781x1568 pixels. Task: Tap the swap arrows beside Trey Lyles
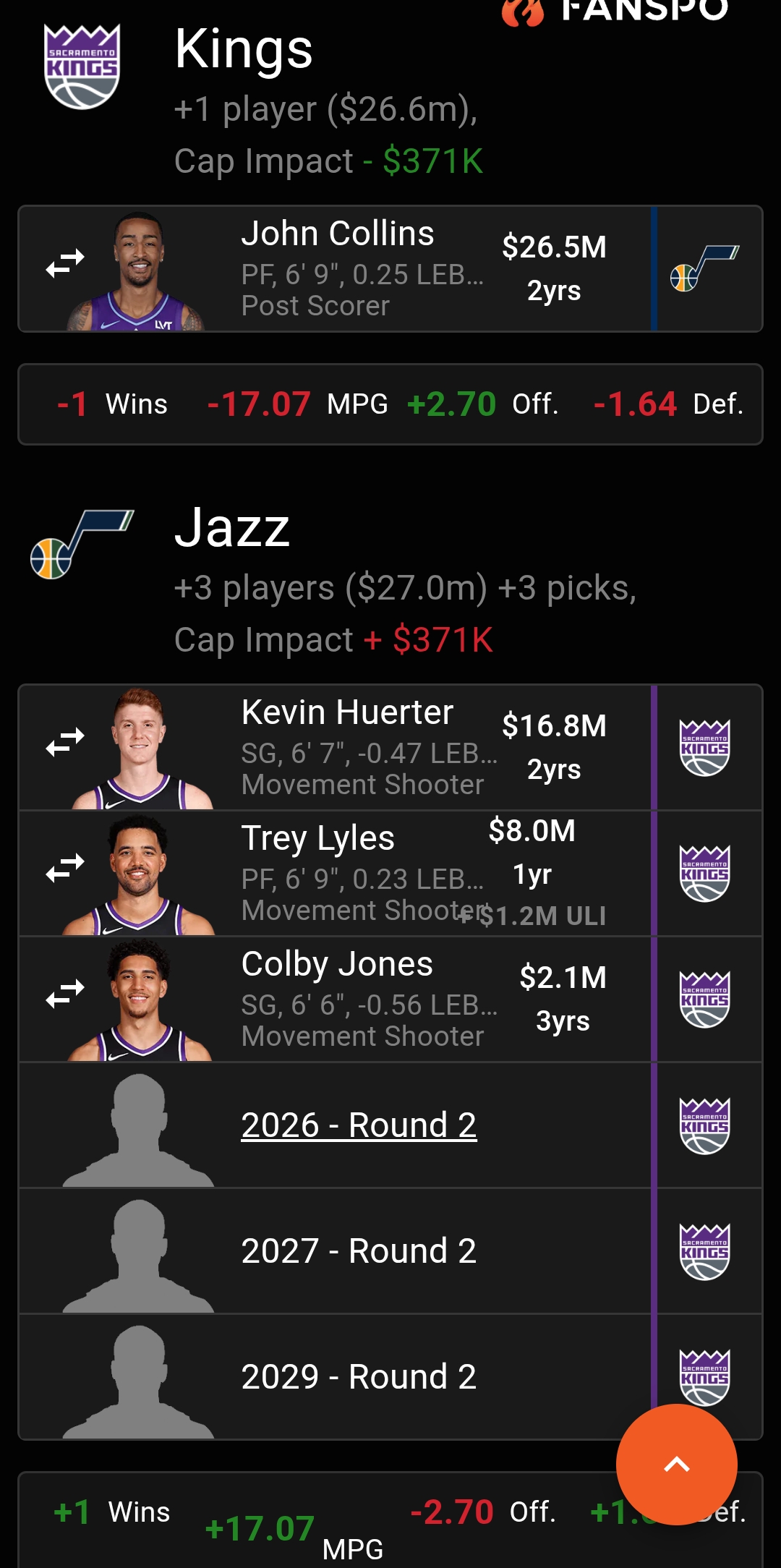click(x=65, y=869)
